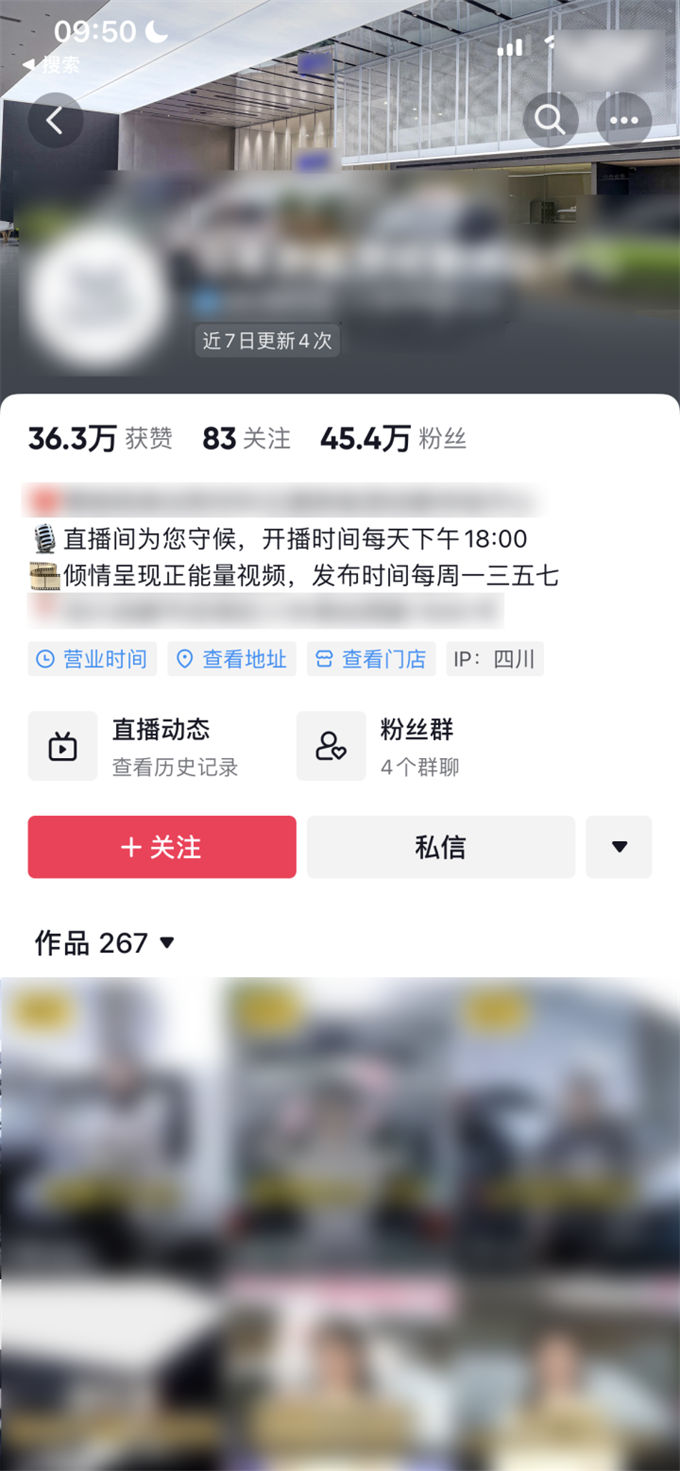Tap the red 关注 follow button
The width and height of the screenshot is (680, 1471).
click(x=162, y=847)
